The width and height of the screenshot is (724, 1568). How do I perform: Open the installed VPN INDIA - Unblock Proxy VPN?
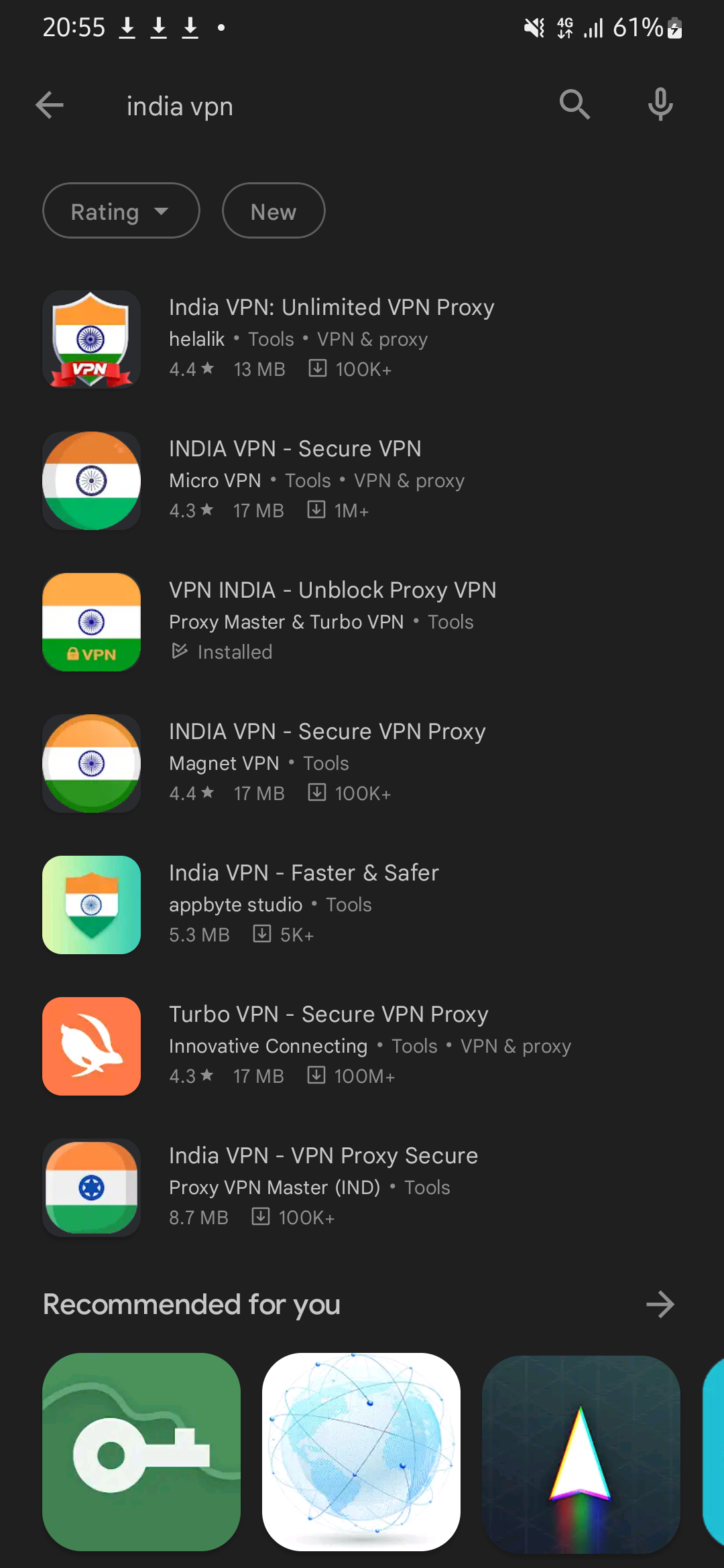pos(332,621)
